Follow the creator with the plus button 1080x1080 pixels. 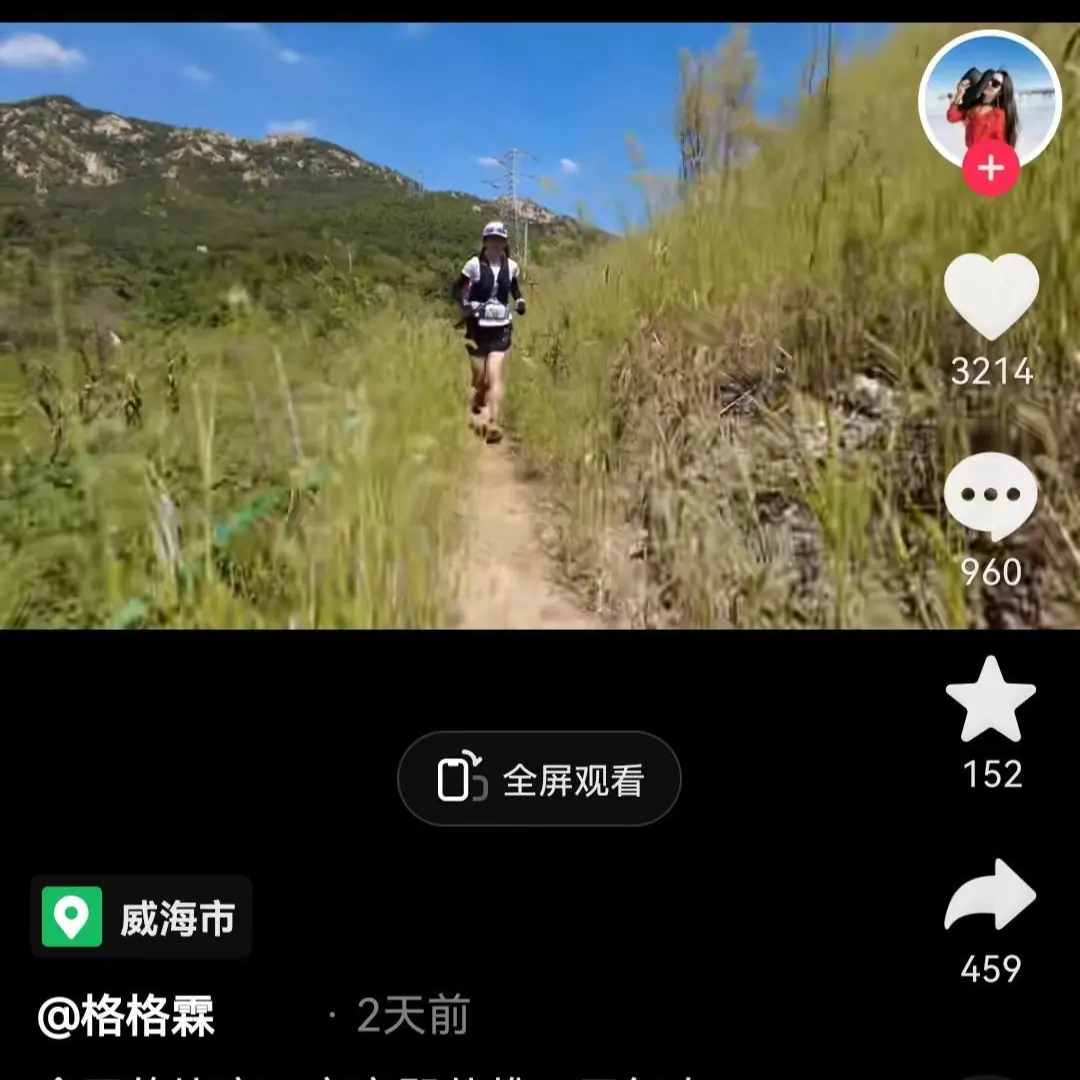point(990,168)
